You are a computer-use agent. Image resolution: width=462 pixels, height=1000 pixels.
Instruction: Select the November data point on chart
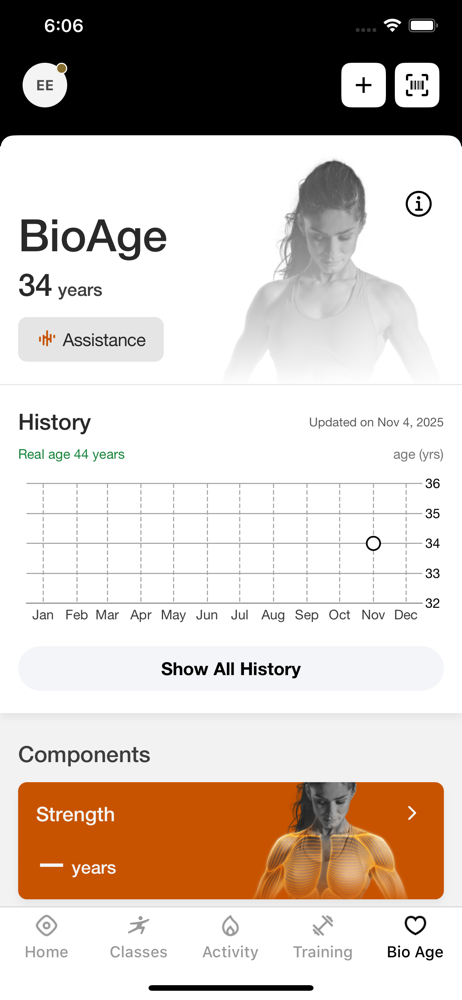coord(373,543)
